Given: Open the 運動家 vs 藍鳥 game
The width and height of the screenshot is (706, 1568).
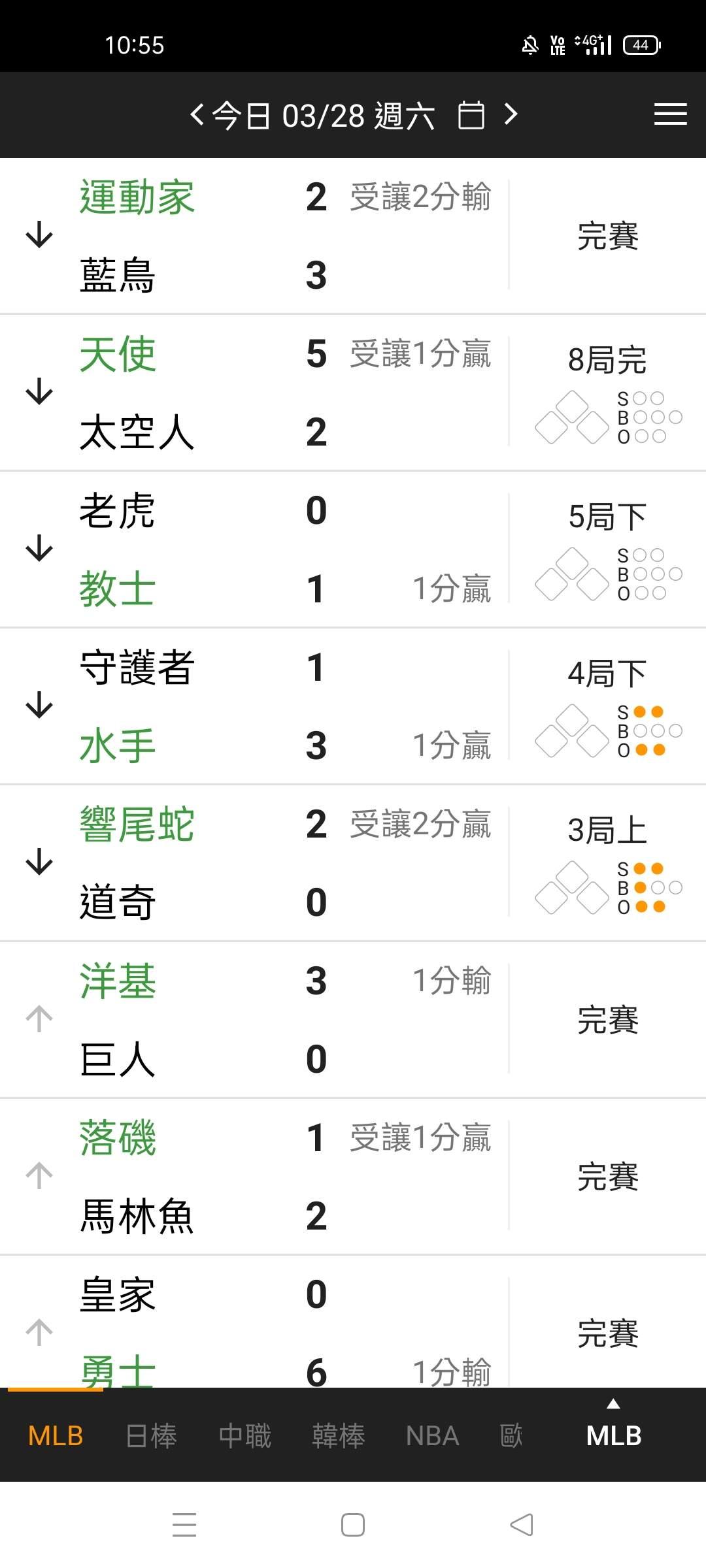Looking at the screenshot, I should [x=353, y=236].
